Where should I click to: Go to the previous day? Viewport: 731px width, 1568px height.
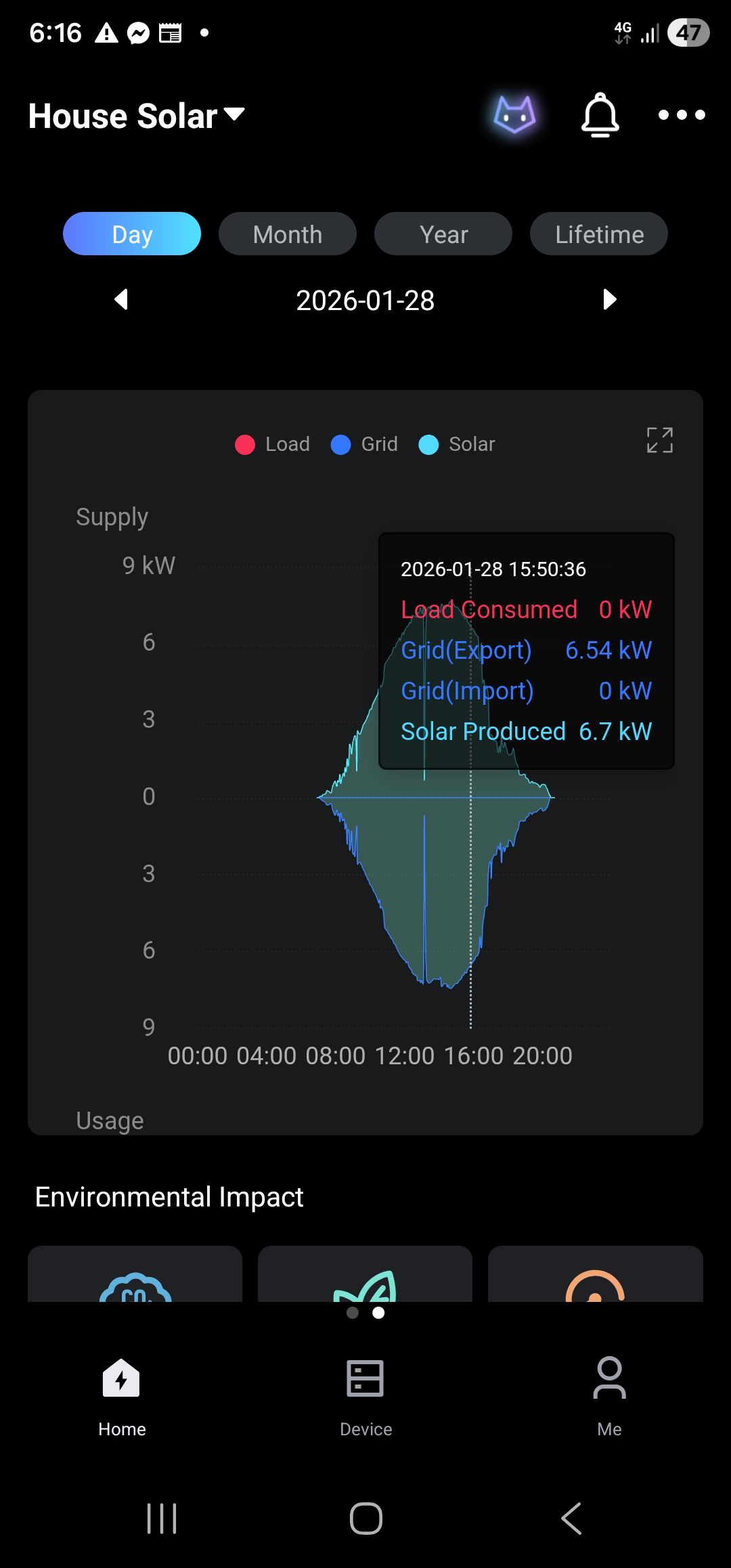pyautogui.click(x=122, y=299)
